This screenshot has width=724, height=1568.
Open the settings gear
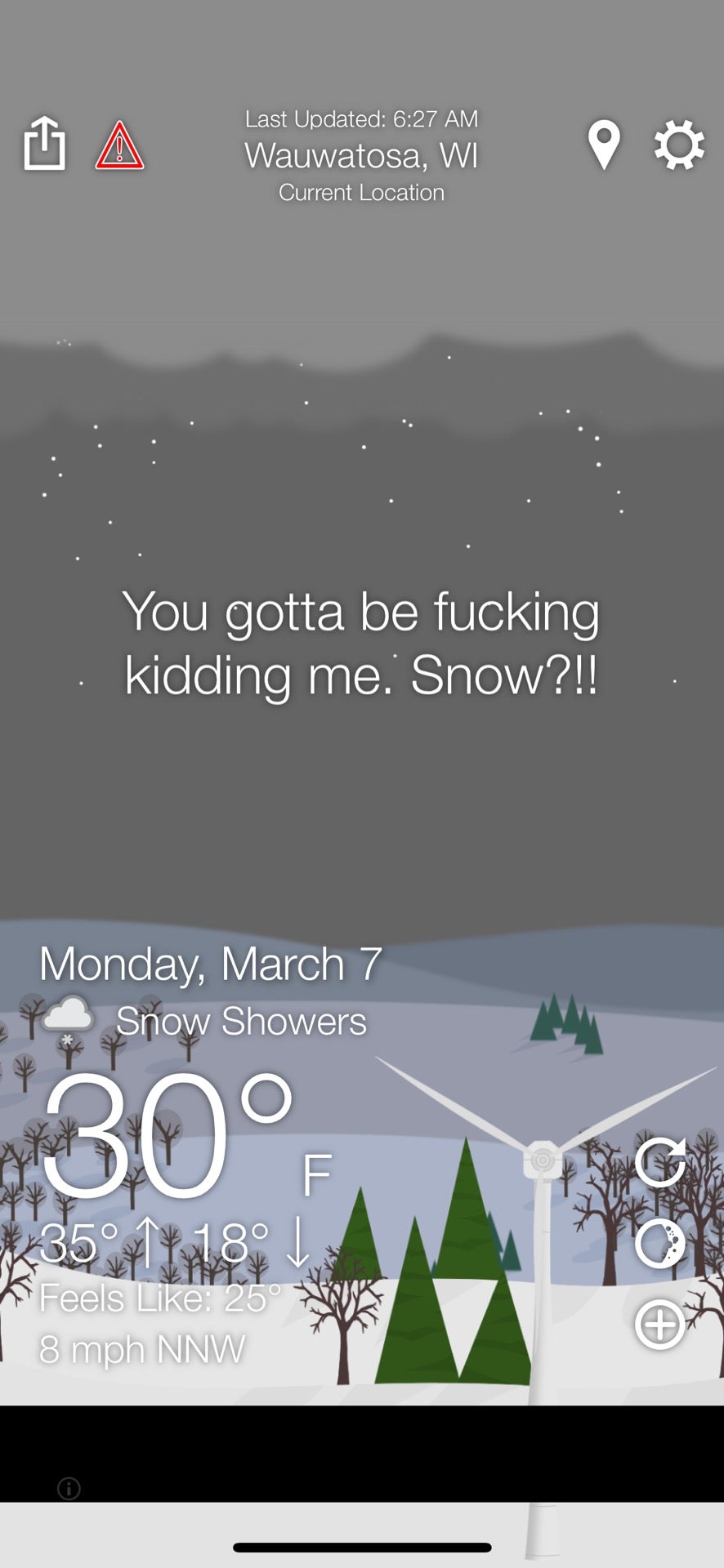(679, 145)
